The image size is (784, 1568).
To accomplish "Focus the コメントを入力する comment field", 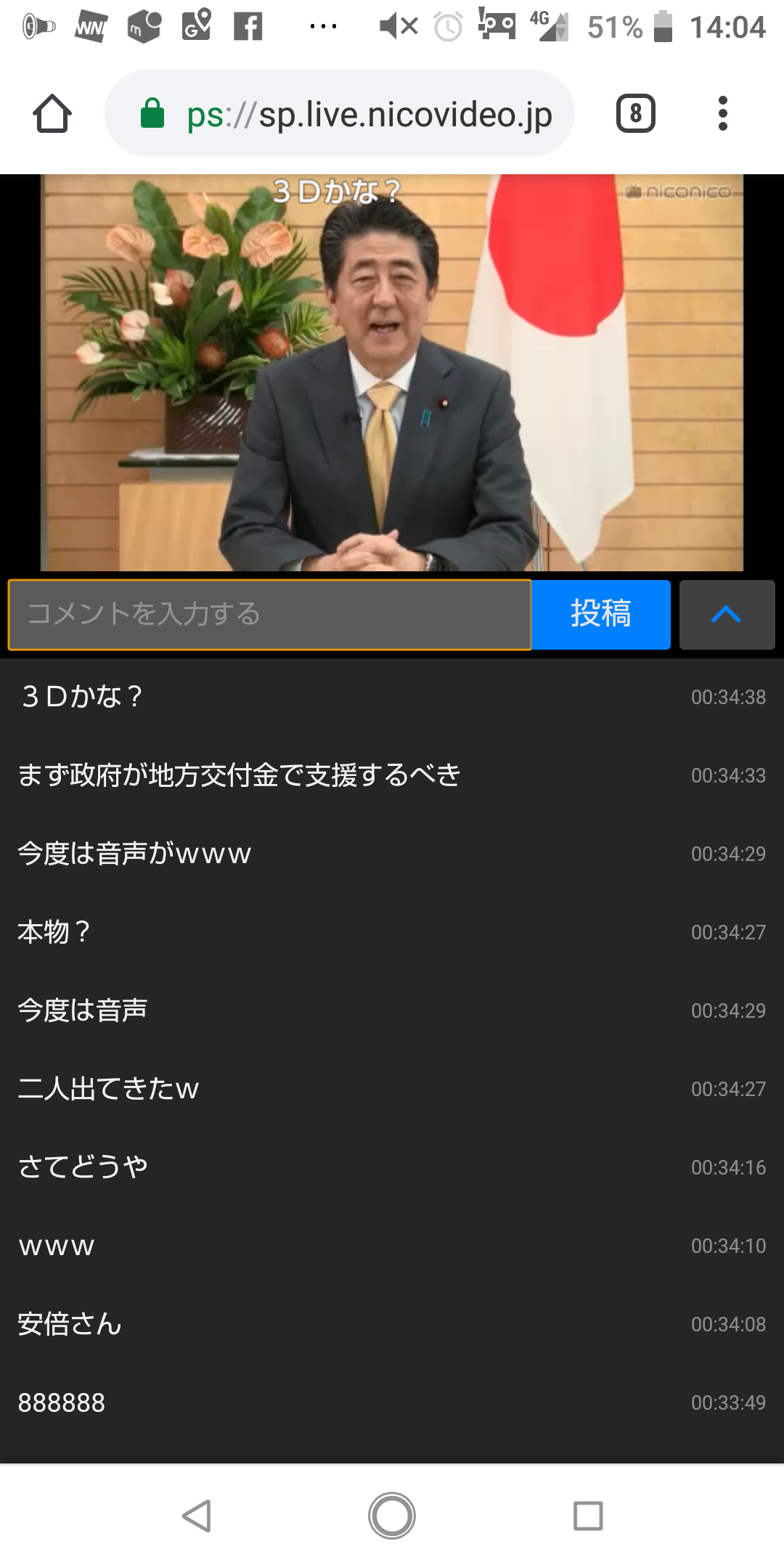I will pyautogui.click(x=269, y=614).
